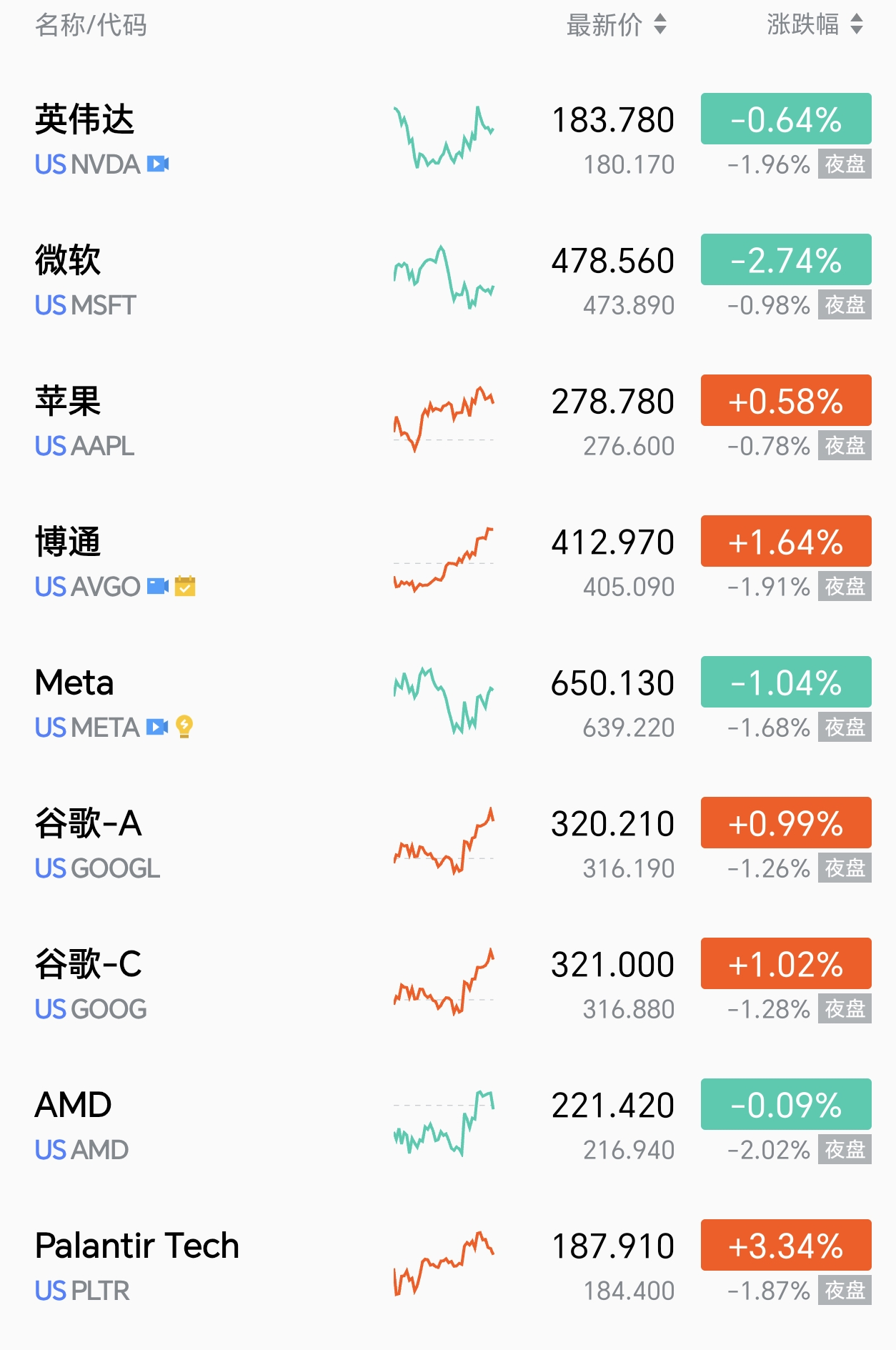Viewport: 896px width, 1350px height.
Task: Select the AMD stock row
Action: 73,1106
